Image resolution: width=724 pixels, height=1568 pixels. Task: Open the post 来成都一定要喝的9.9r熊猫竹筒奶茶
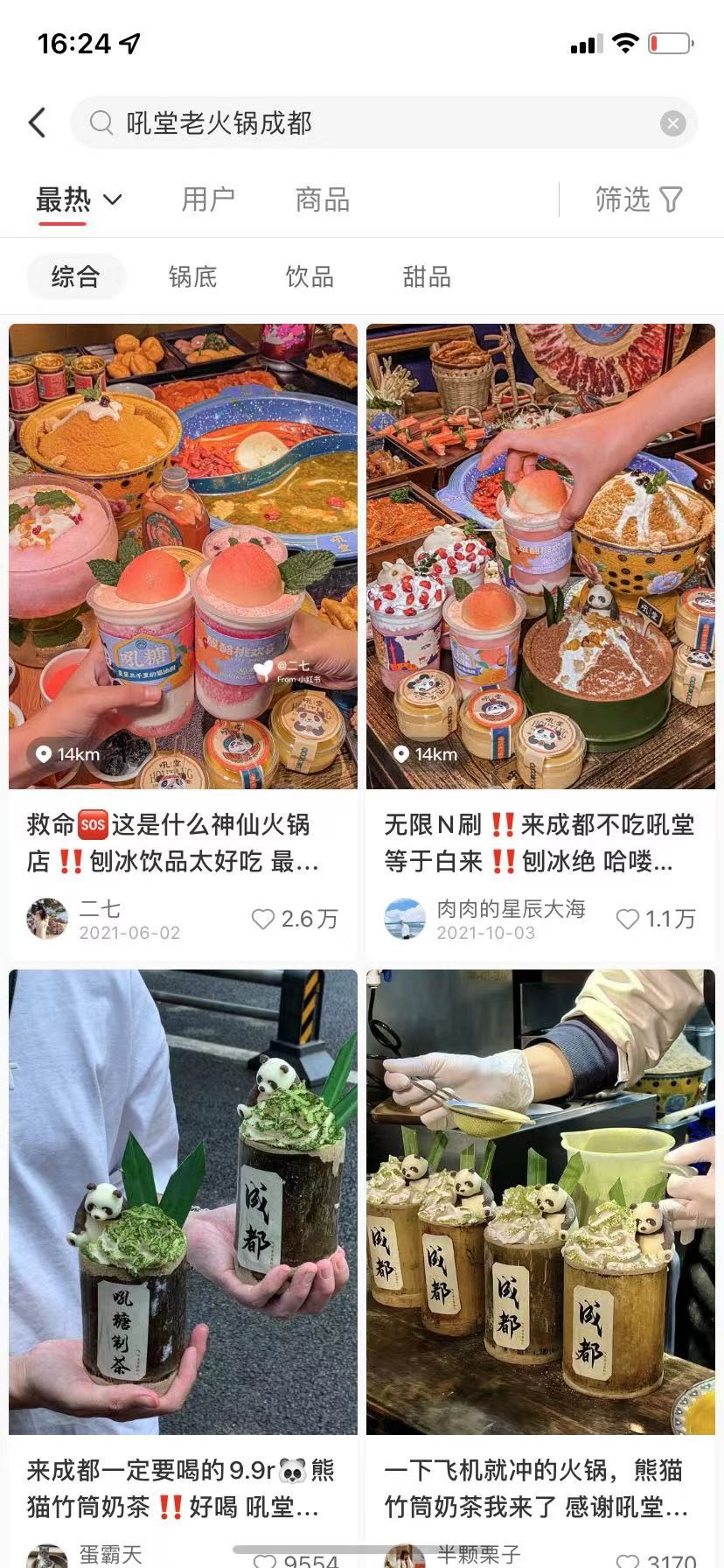(x=183, y=1202)
